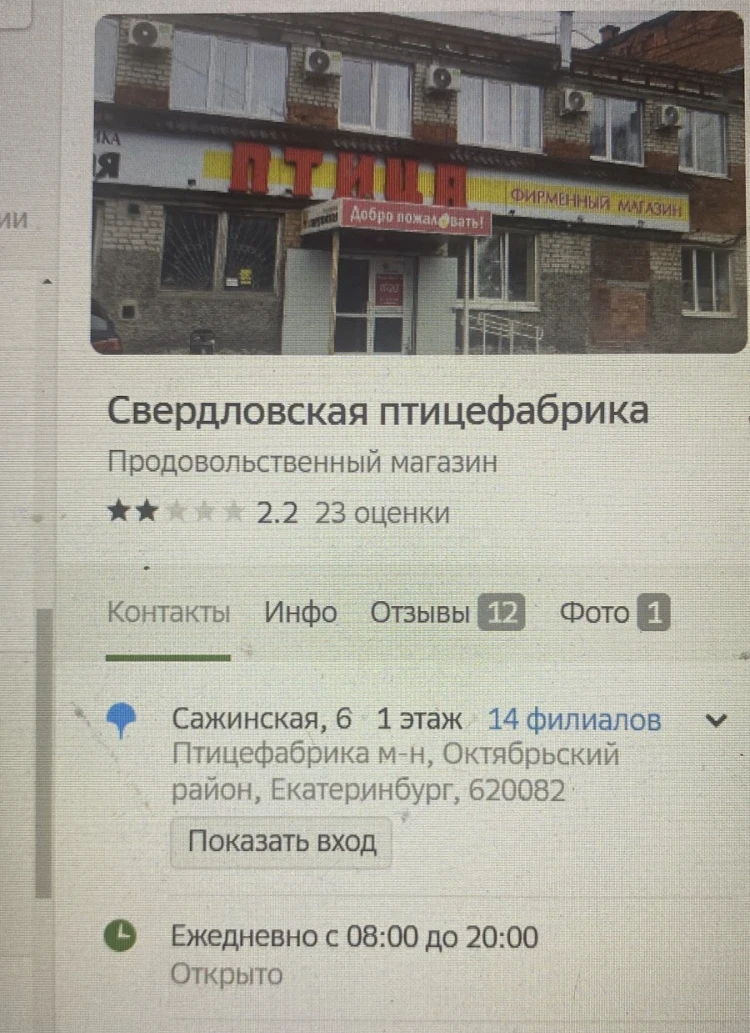Expand the address row chevron
This screenshot has width=750, height=1033.
(716, 719)
